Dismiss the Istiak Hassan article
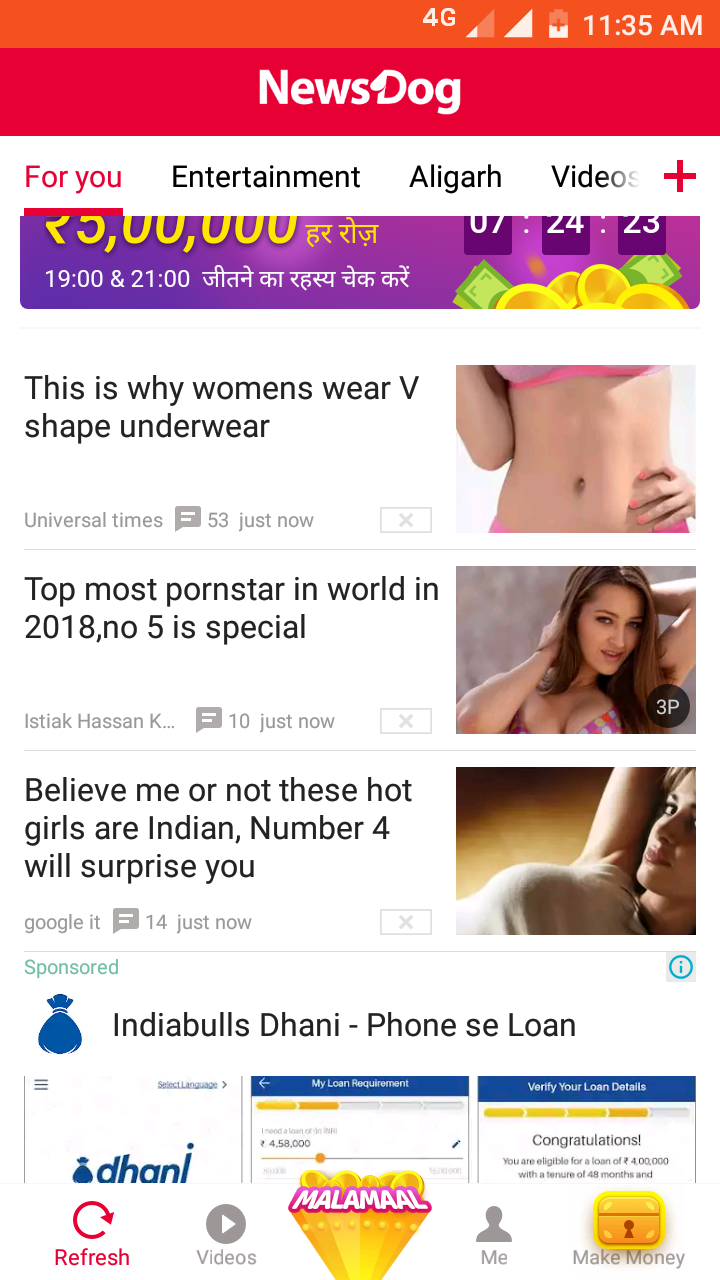720x1280 pixels. tap(406, 721)
